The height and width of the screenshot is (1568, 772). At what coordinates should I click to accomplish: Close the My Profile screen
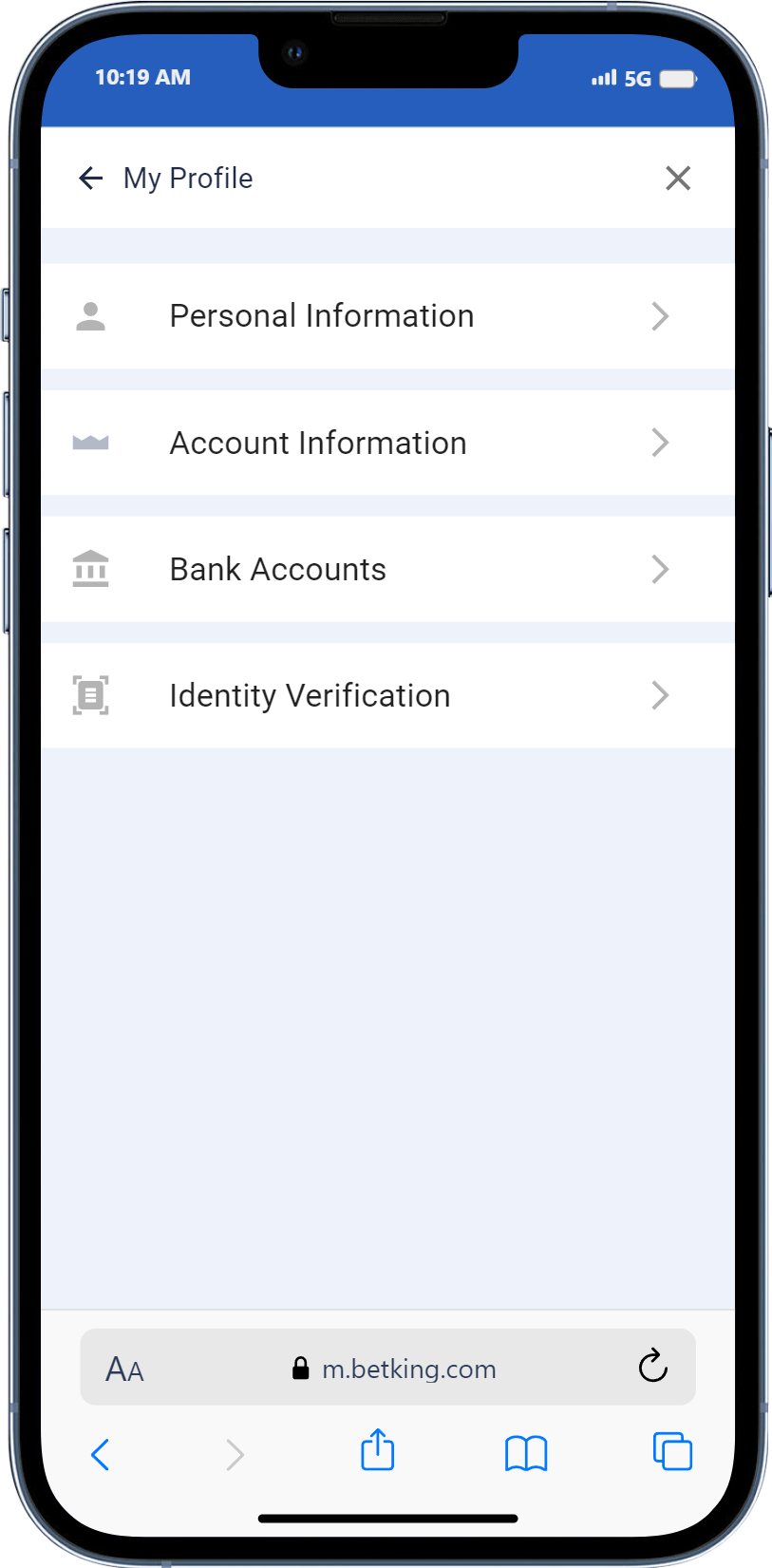(678, 178)
